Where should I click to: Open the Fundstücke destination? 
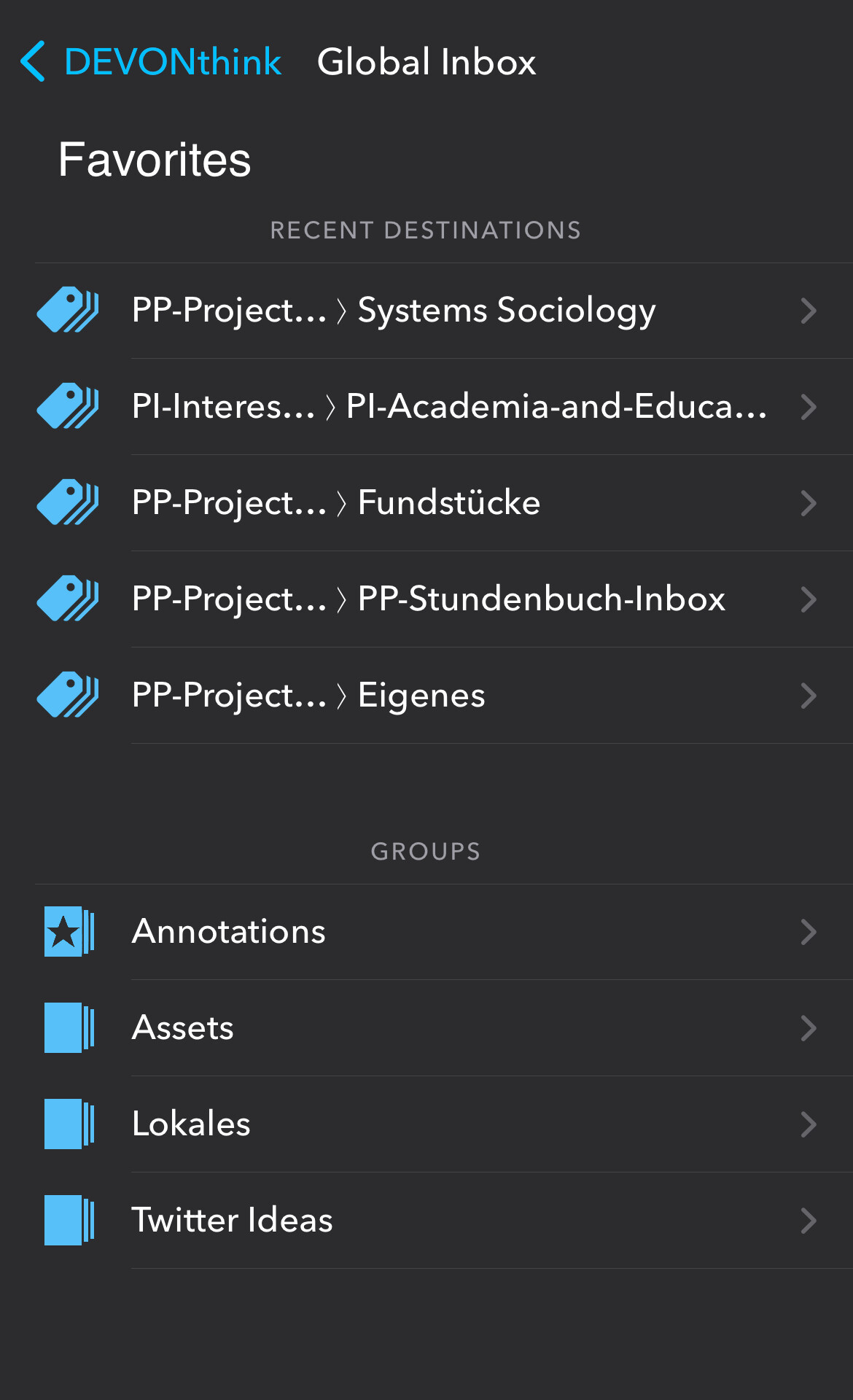(x=444, y=503)
